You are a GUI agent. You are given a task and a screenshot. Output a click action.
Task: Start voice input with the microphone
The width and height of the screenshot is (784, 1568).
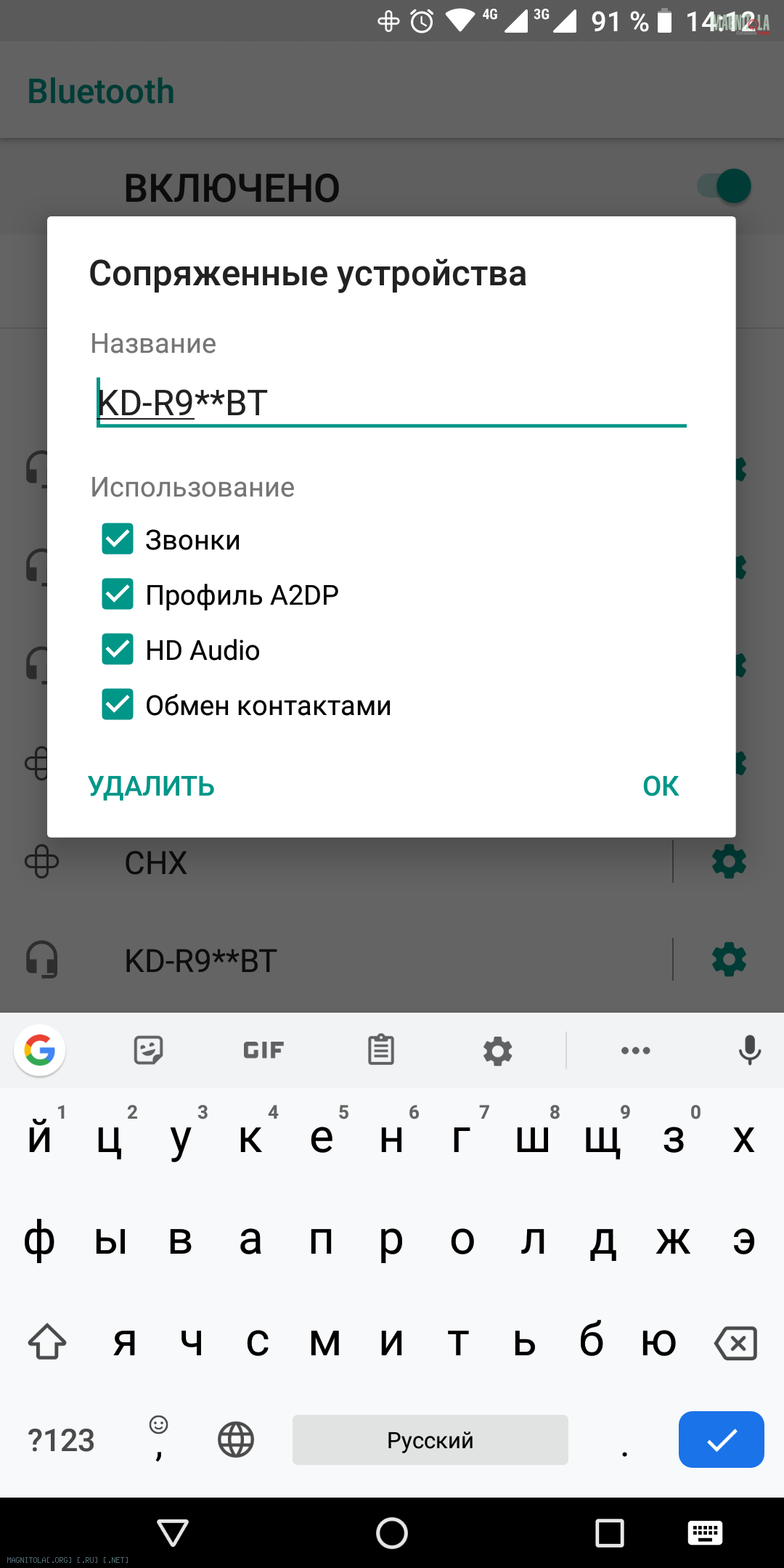click(750, 1050)
